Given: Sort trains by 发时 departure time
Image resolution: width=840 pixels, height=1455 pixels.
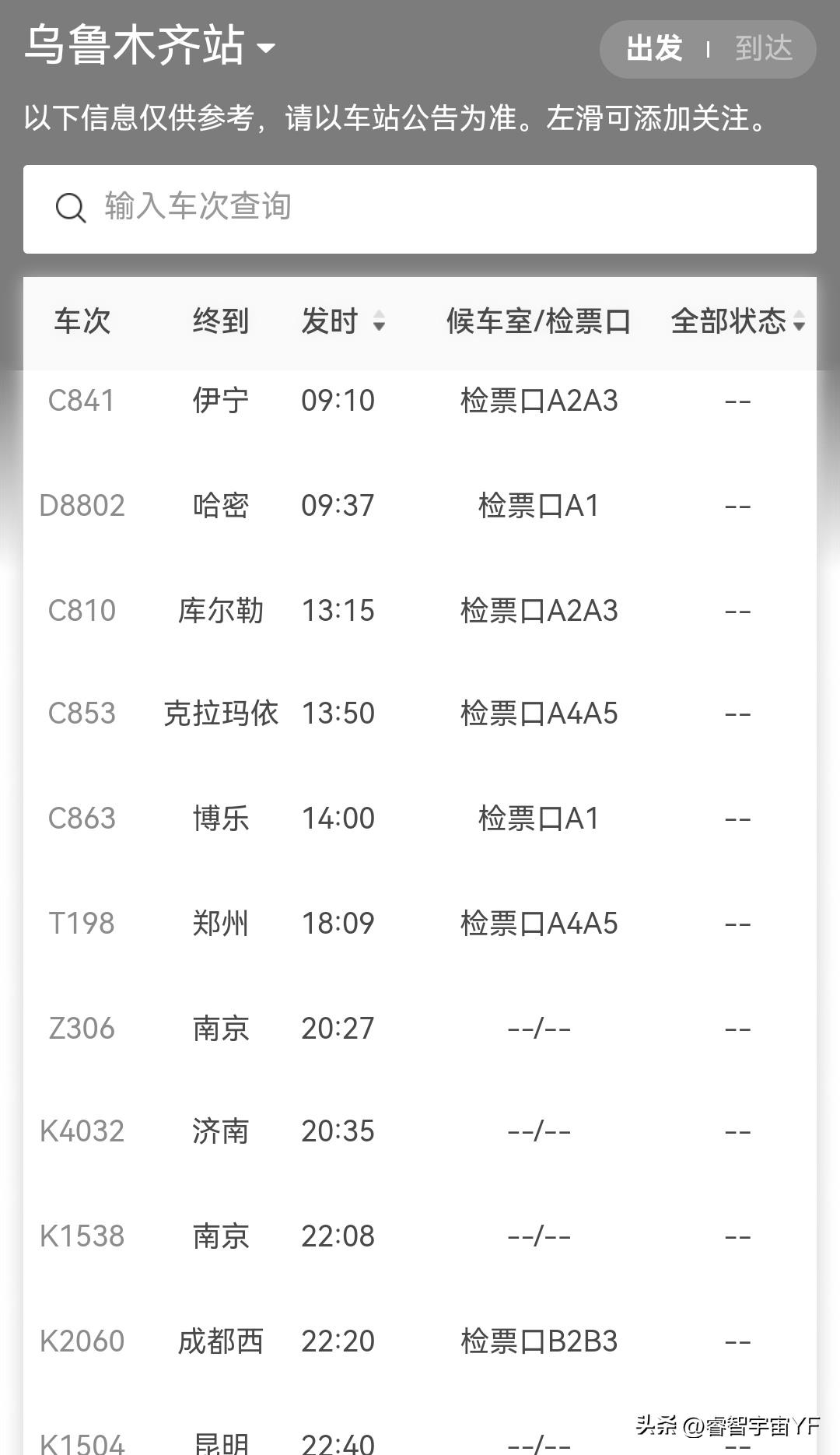Looking at the screenshot, I should tap(342, 321).
